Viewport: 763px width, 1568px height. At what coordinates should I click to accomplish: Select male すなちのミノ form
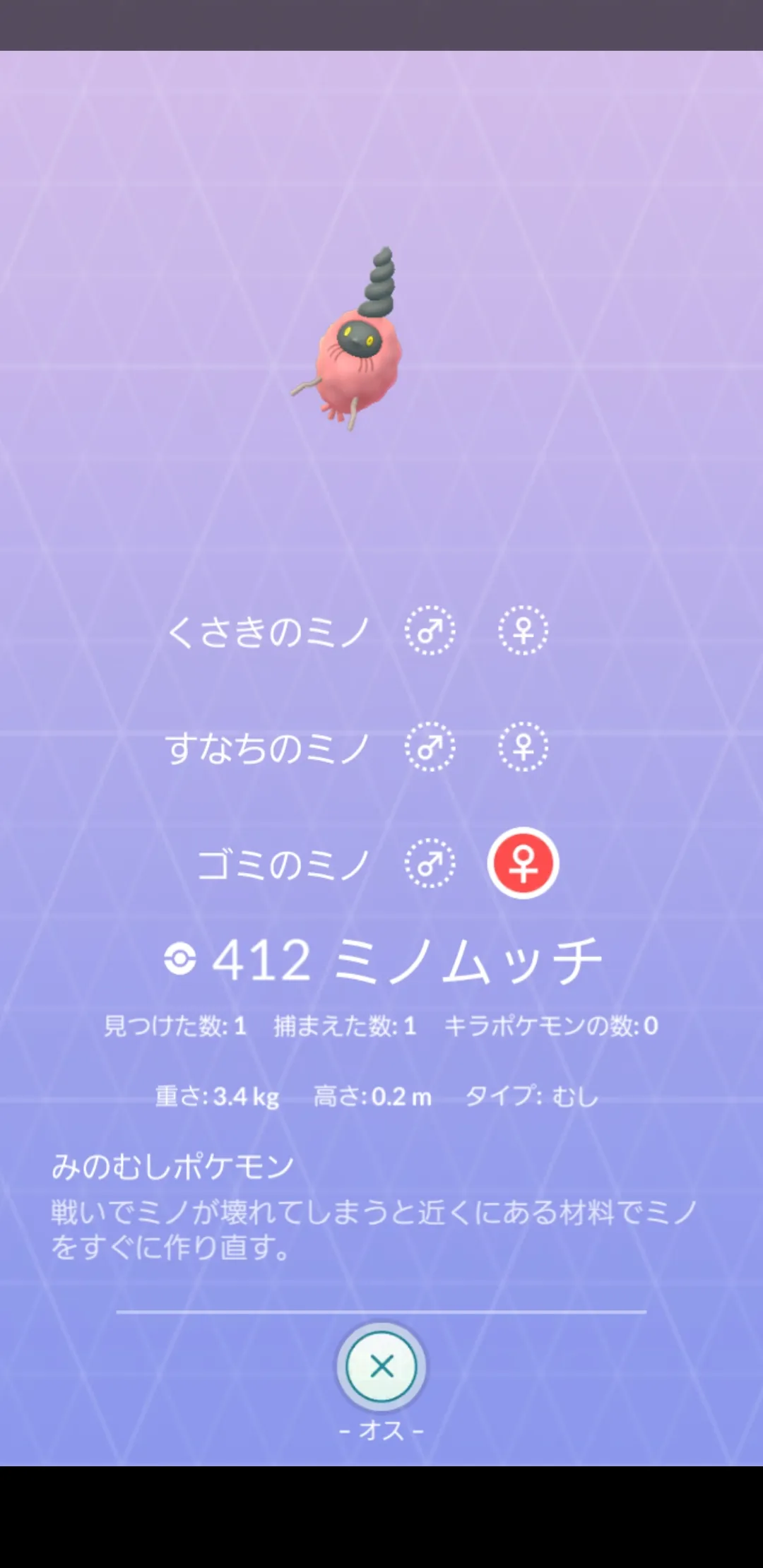click(x=430, y=747)
